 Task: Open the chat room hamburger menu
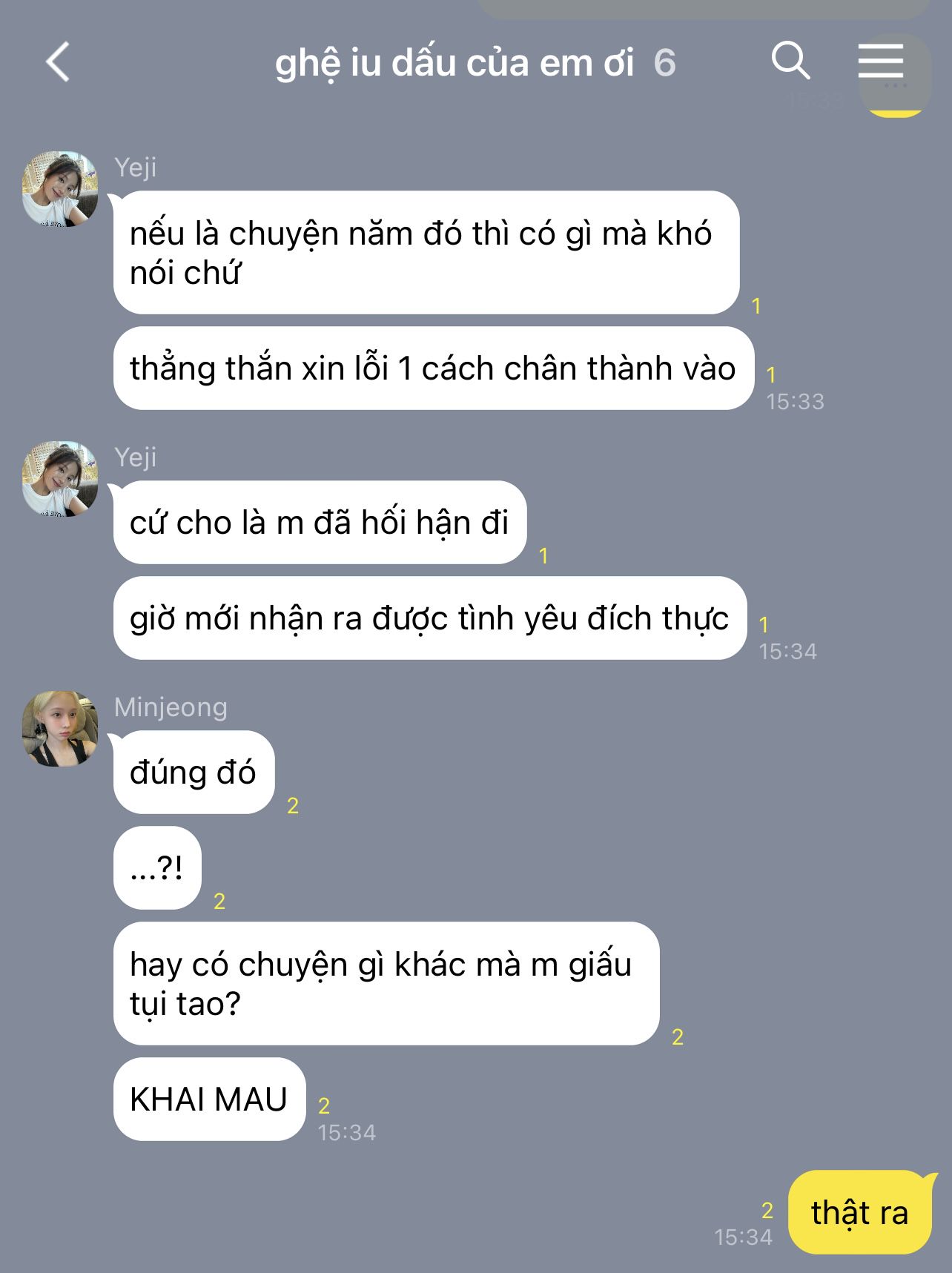coord(881,61)
